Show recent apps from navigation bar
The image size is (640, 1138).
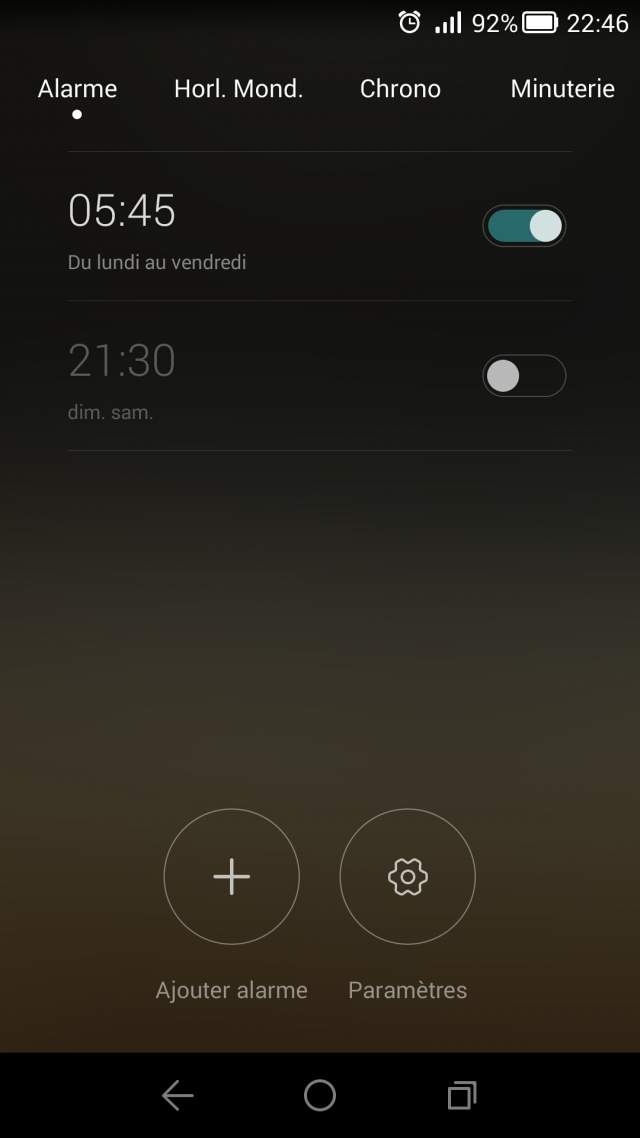click(x=461, y=1096)
